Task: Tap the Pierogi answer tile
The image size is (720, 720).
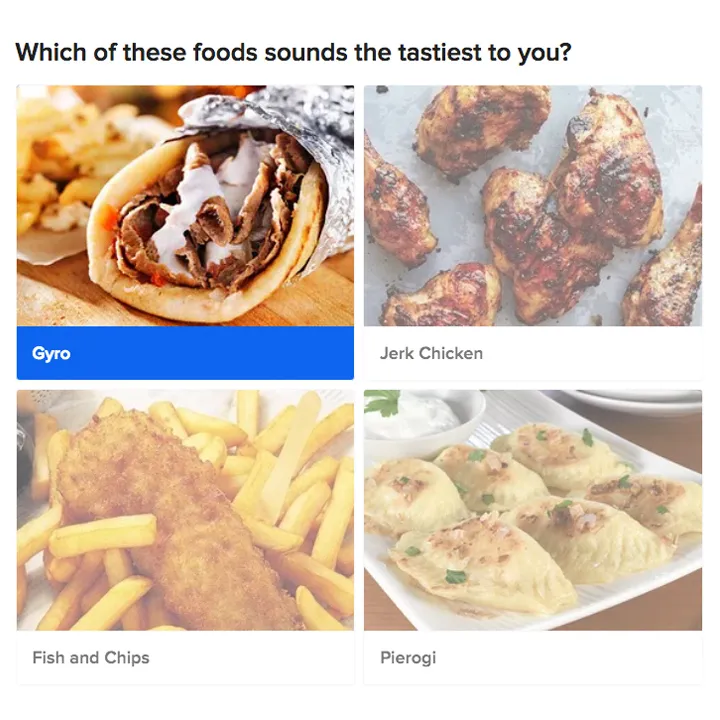Action: tap(532, 537)
